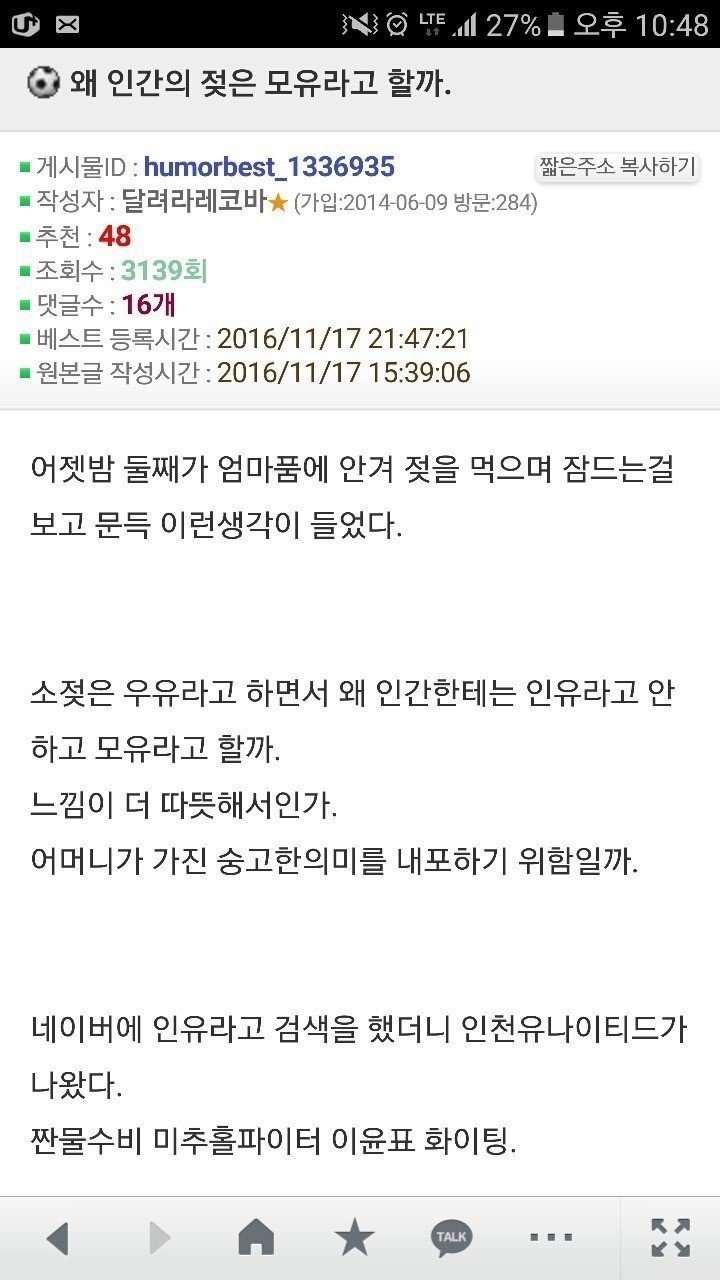The image size is (720, 1280).
Task: Return to home with the house icon
Action: [258, 1235]
